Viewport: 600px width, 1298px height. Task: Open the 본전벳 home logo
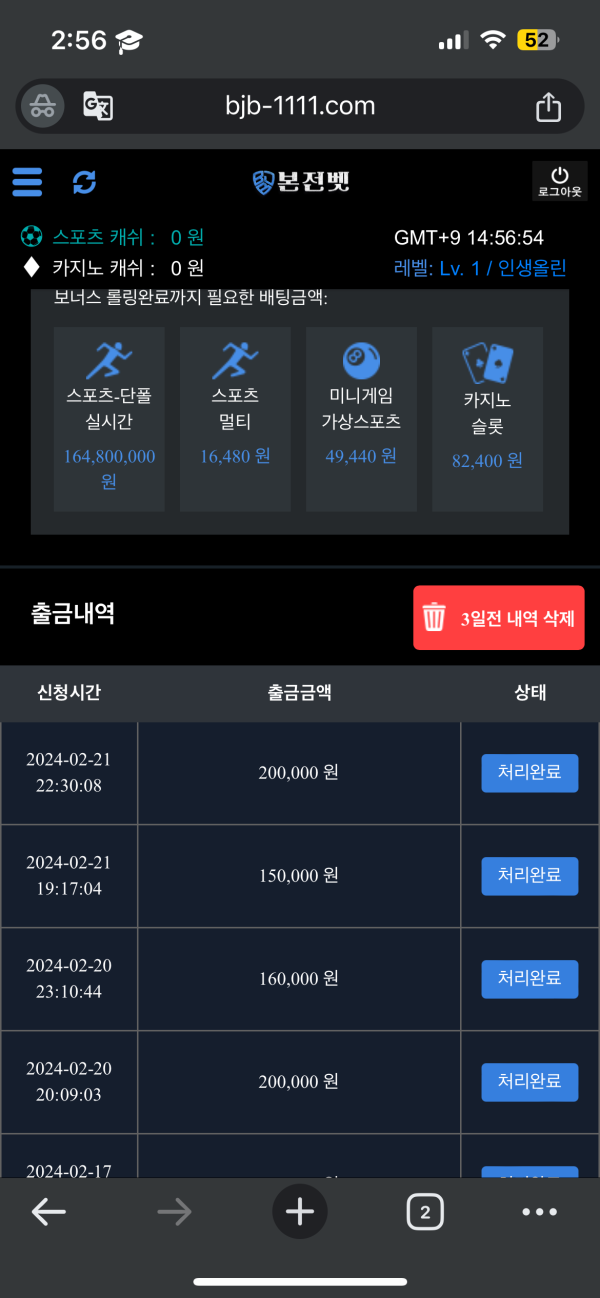click(301, 181)
